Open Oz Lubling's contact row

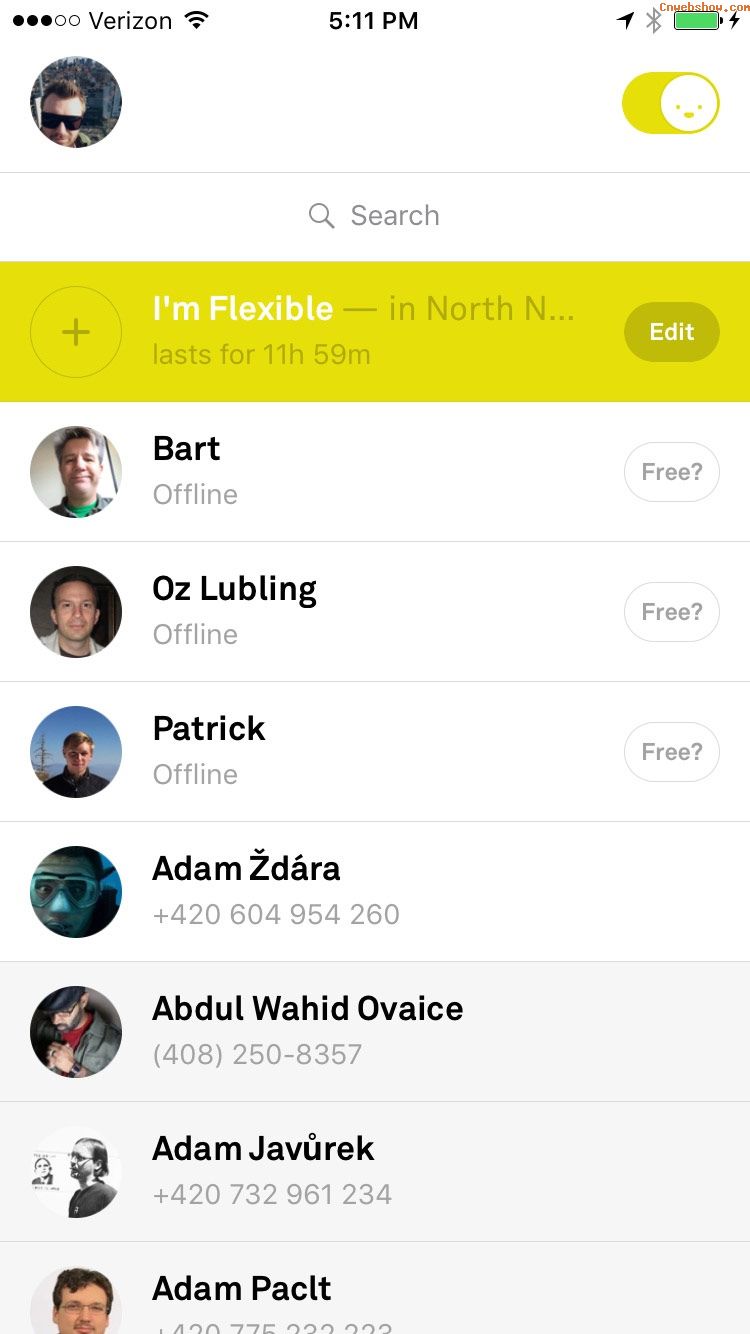click(x=375, y=612)
